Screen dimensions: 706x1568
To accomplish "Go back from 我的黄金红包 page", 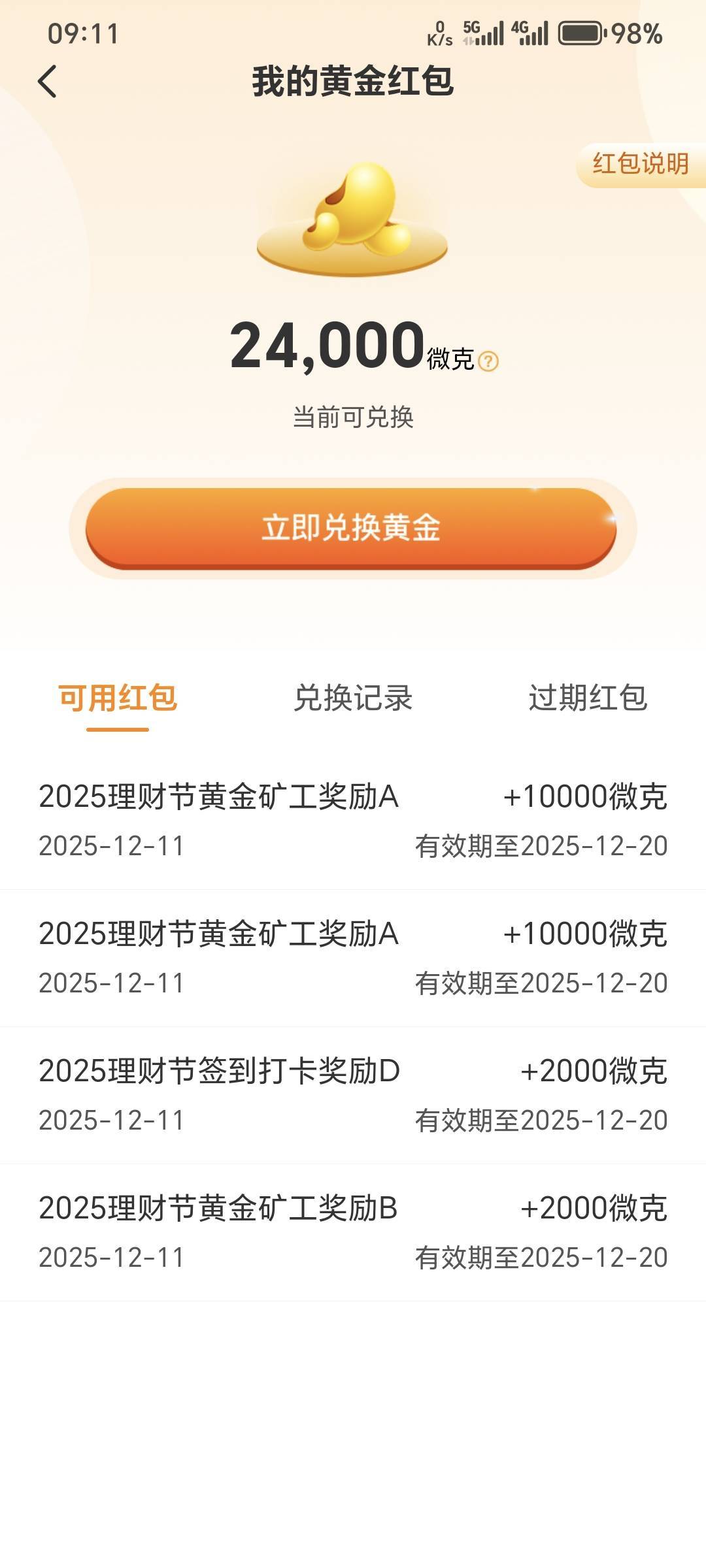I will 47,82.
